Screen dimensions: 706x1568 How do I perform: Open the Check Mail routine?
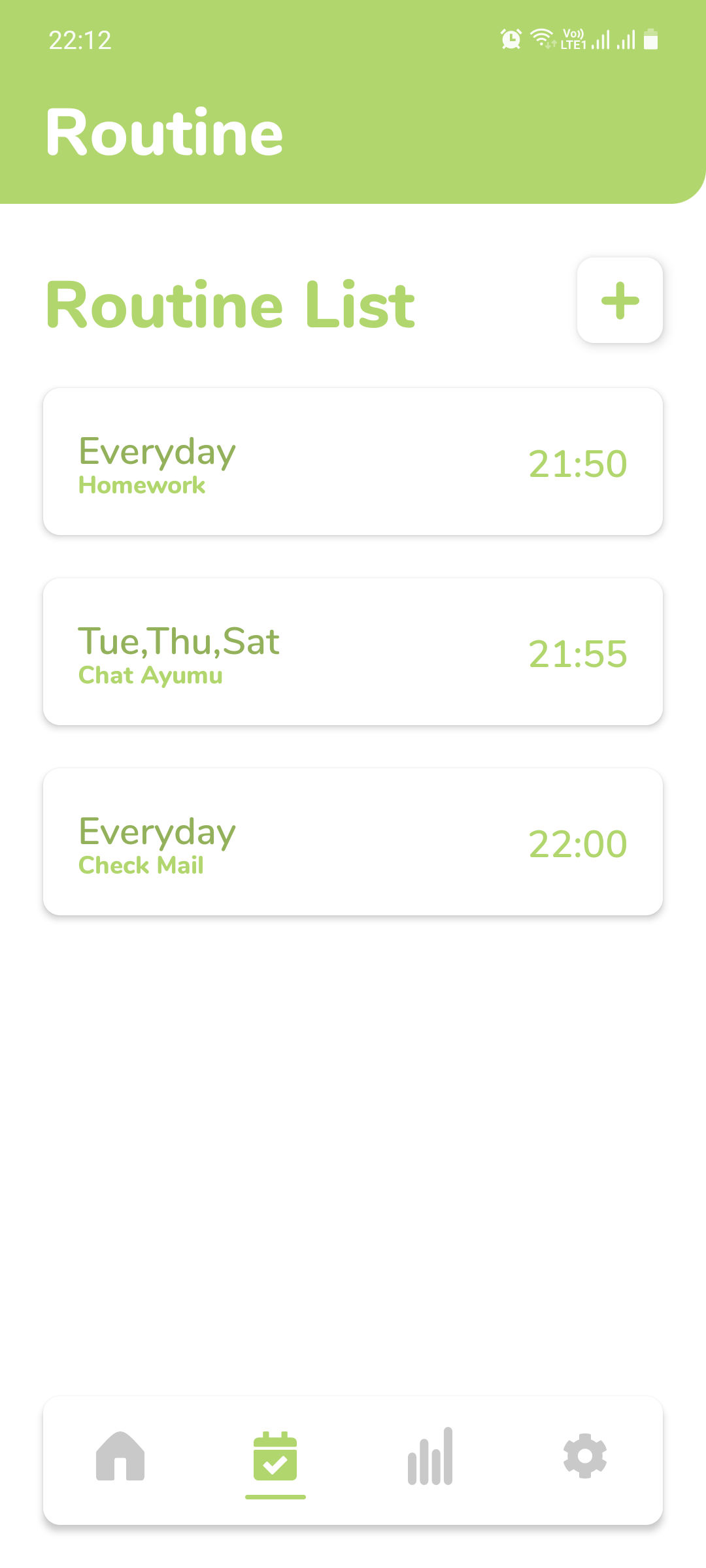click(x=353, y=840)
